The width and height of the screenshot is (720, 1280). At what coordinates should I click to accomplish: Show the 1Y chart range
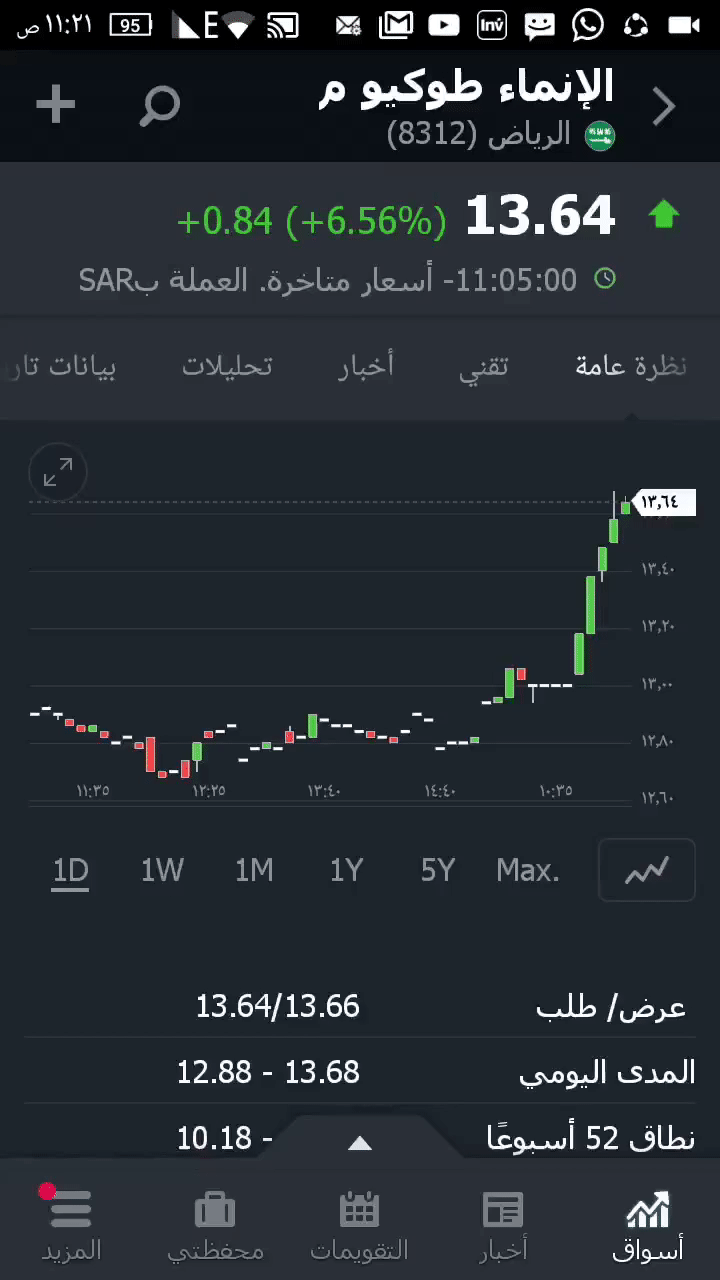point(346,870)
